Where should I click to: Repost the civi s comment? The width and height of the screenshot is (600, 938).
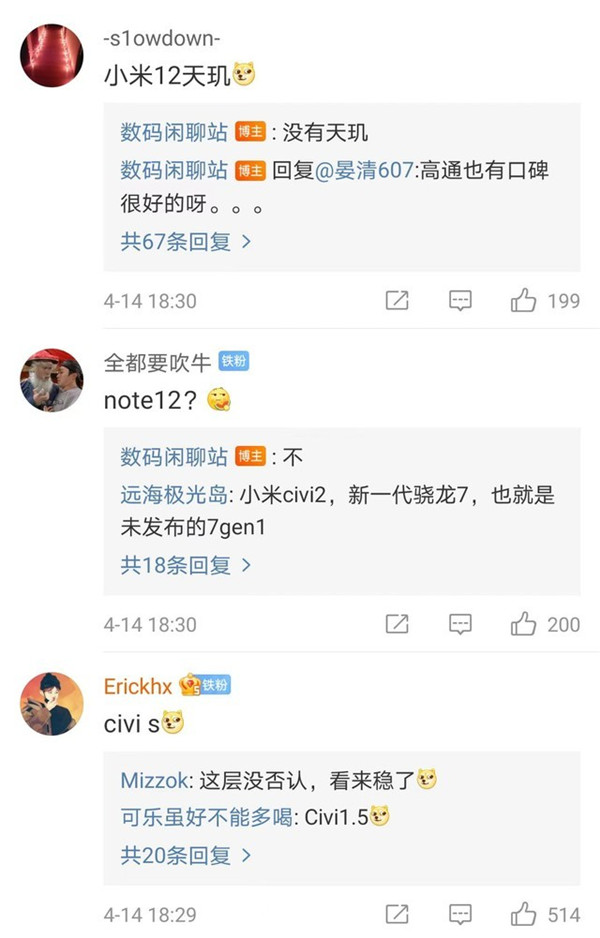tap(397, 914)
